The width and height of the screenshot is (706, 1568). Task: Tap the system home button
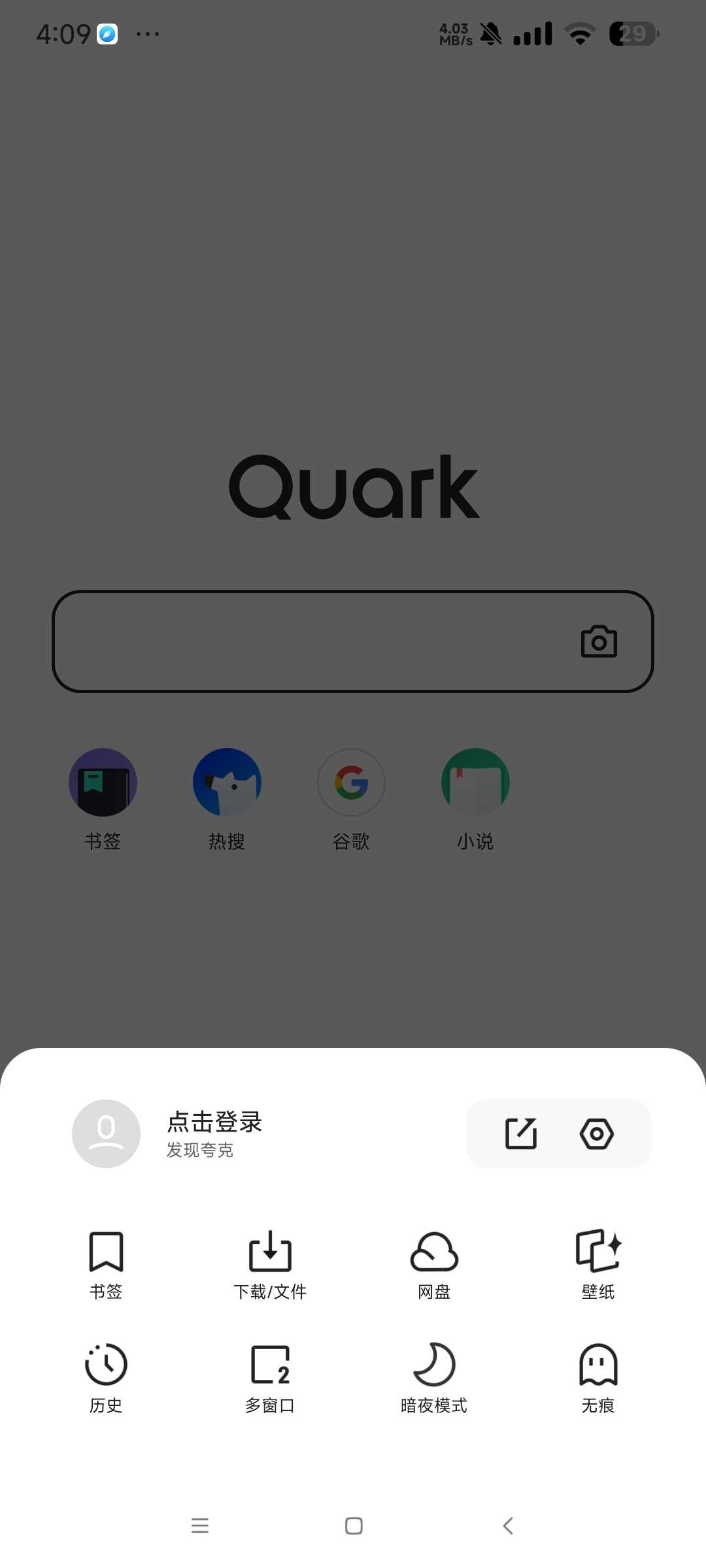pyautogui.click(x=354, y=1526)
